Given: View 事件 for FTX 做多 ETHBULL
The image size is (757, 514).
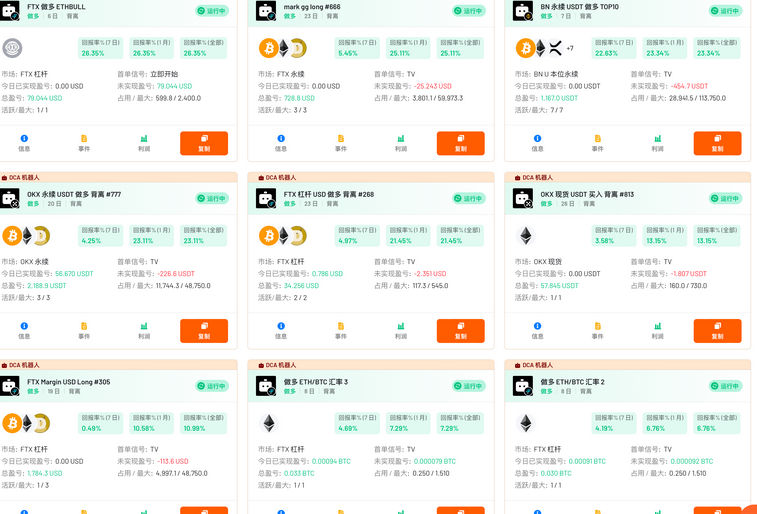Looking at the screenshot, I should click(84, 143).
